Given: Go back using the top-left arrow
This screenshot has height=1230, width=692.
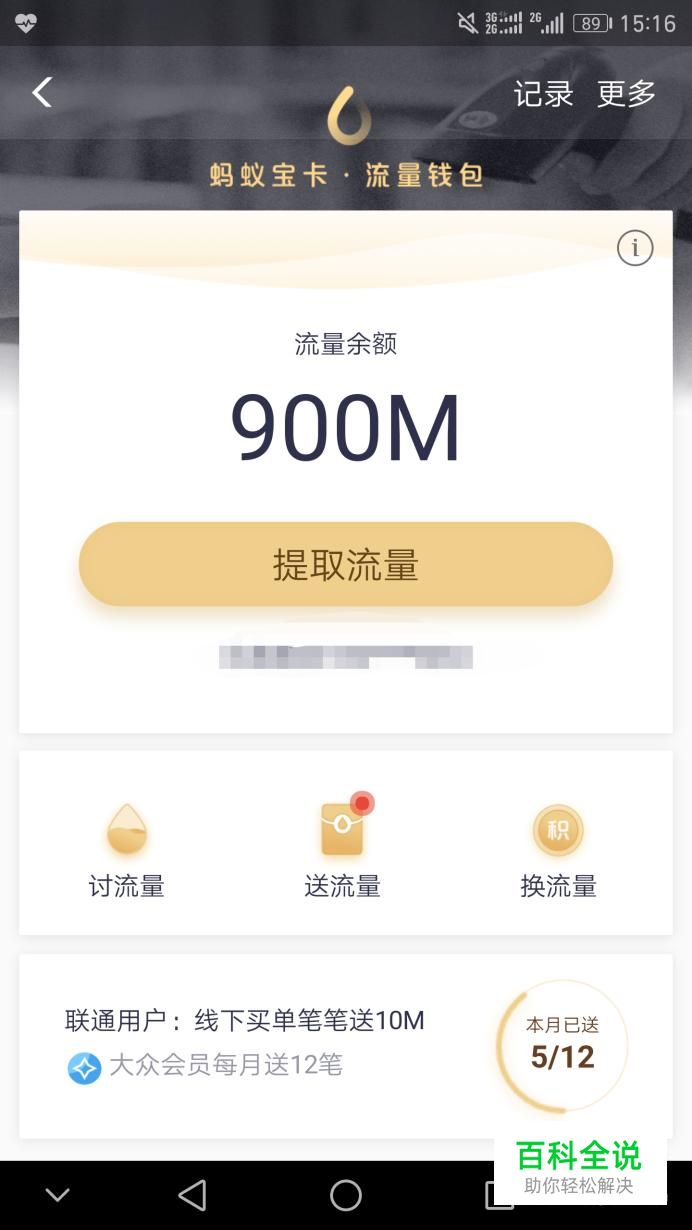Looking at the screenshot, I should pos(42,93).
